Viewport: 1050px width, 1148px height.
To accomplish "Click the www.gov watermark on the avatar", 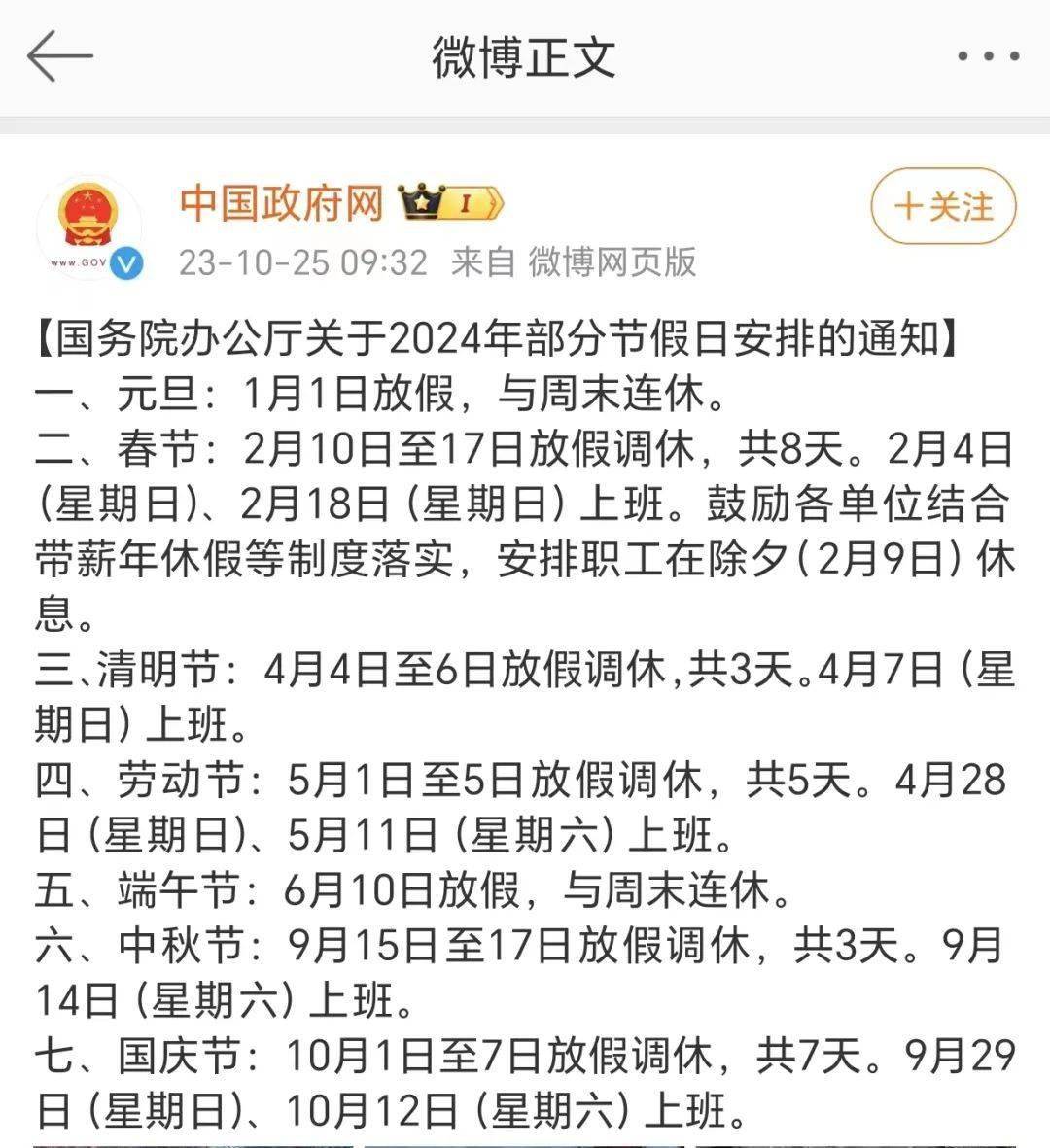I will pos(76,262).
